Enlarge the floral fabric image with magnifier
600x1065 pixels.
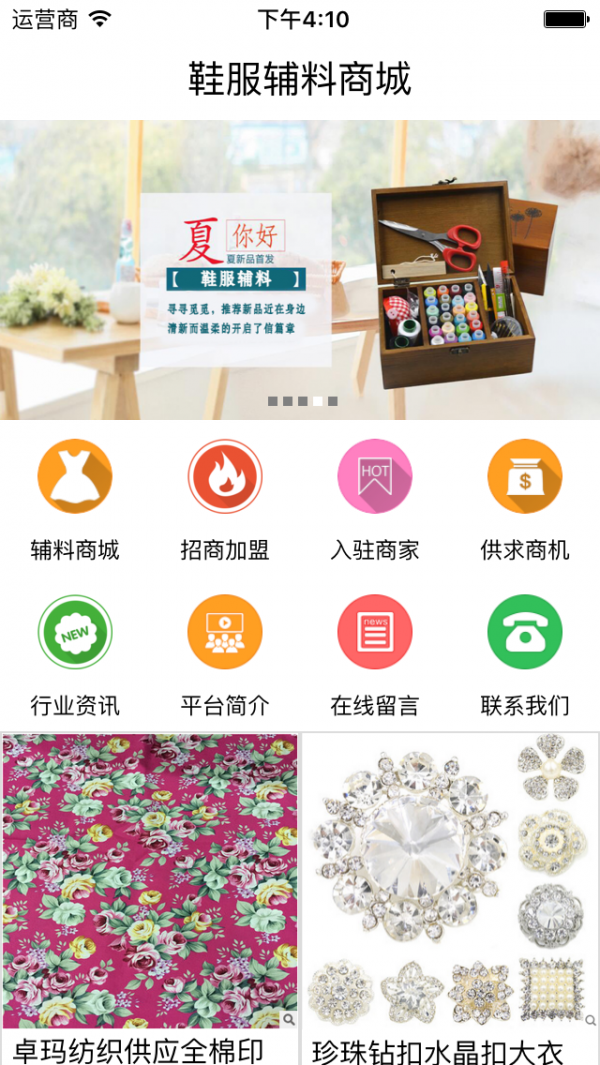288,1019
